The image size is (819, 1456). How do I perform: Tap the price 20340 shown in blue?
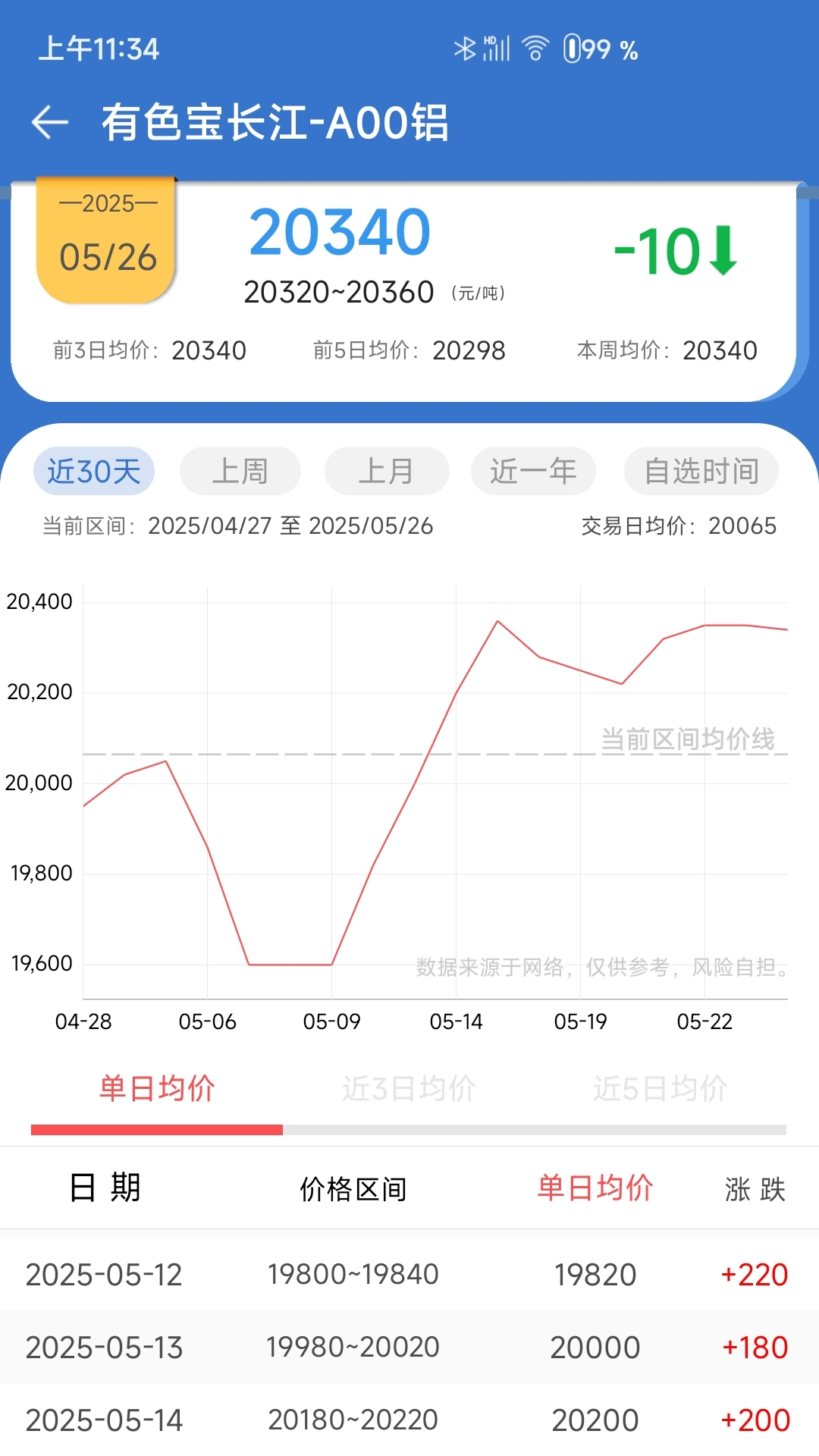pyautogui.click(x=340, y=232)
